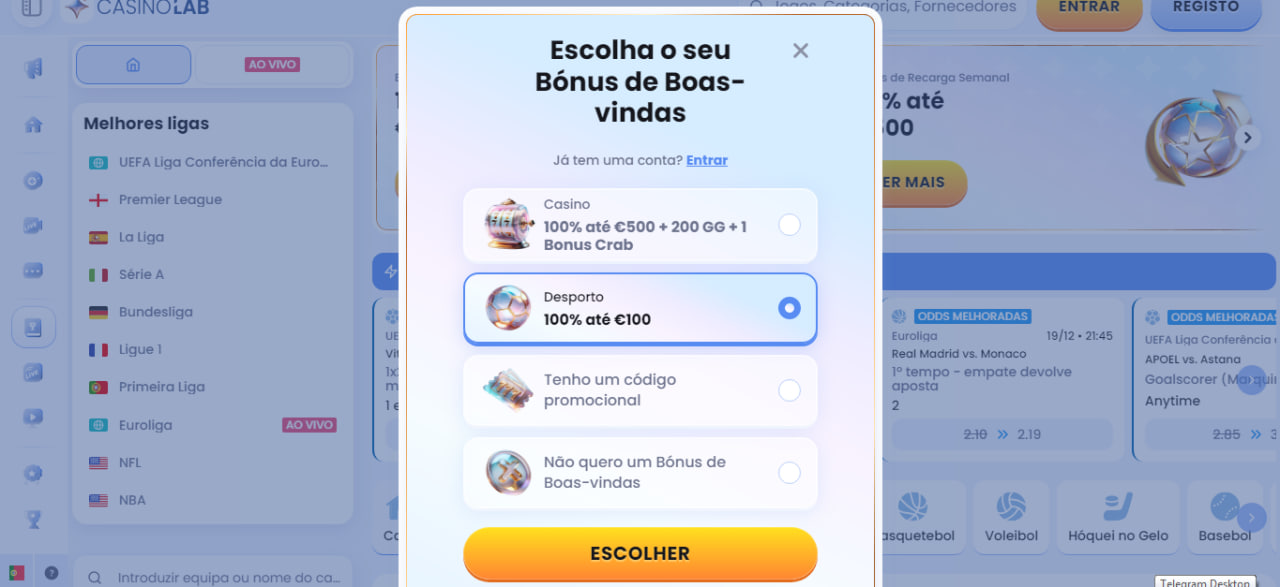1280x587 pixels.
Task: Close the welcome bonus dialog
Action: [x=800, y=50]
